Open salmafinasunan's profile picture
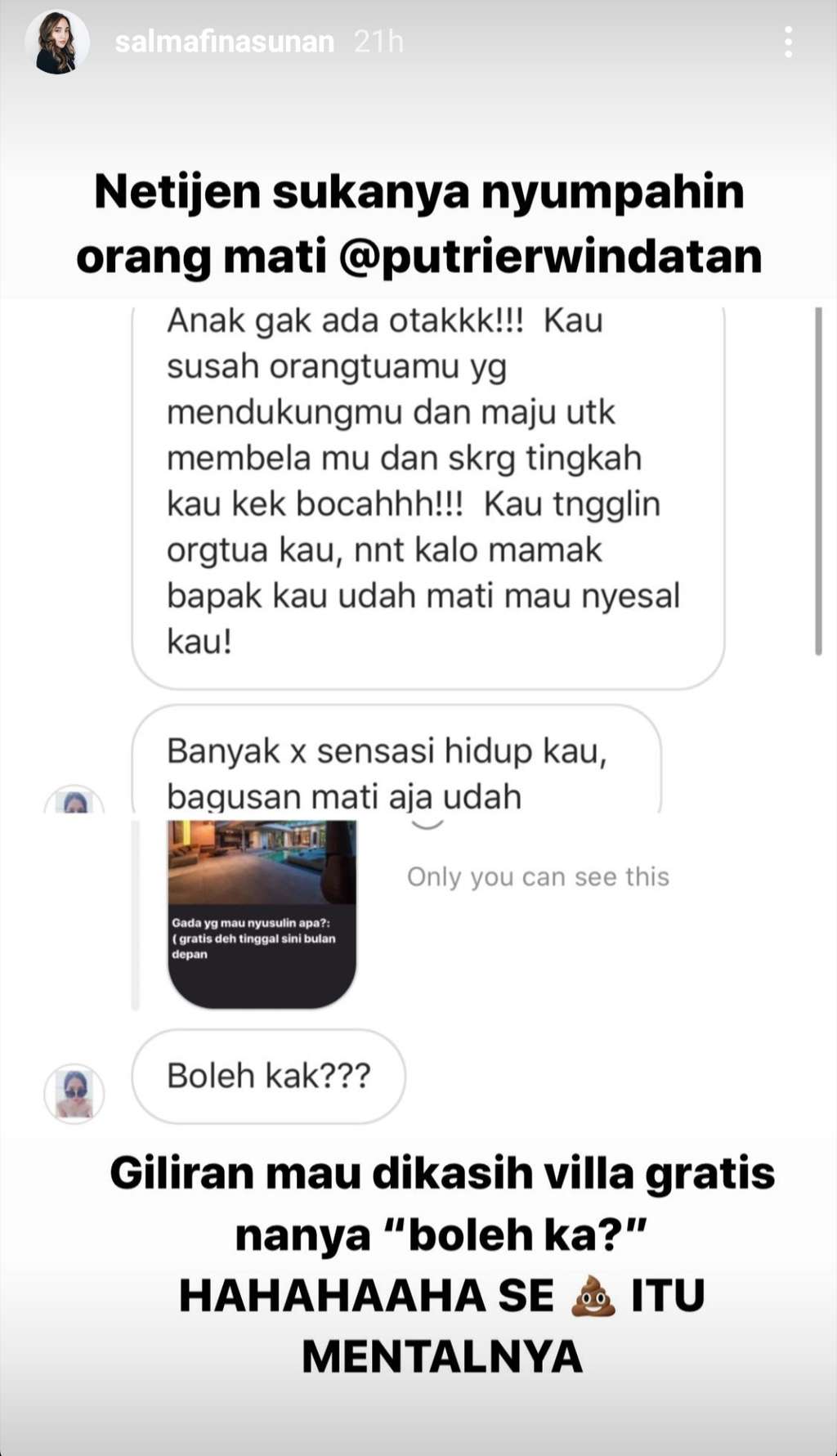Screen dimensions: 837x1456 pyautogui.click(x=56, y=43)
